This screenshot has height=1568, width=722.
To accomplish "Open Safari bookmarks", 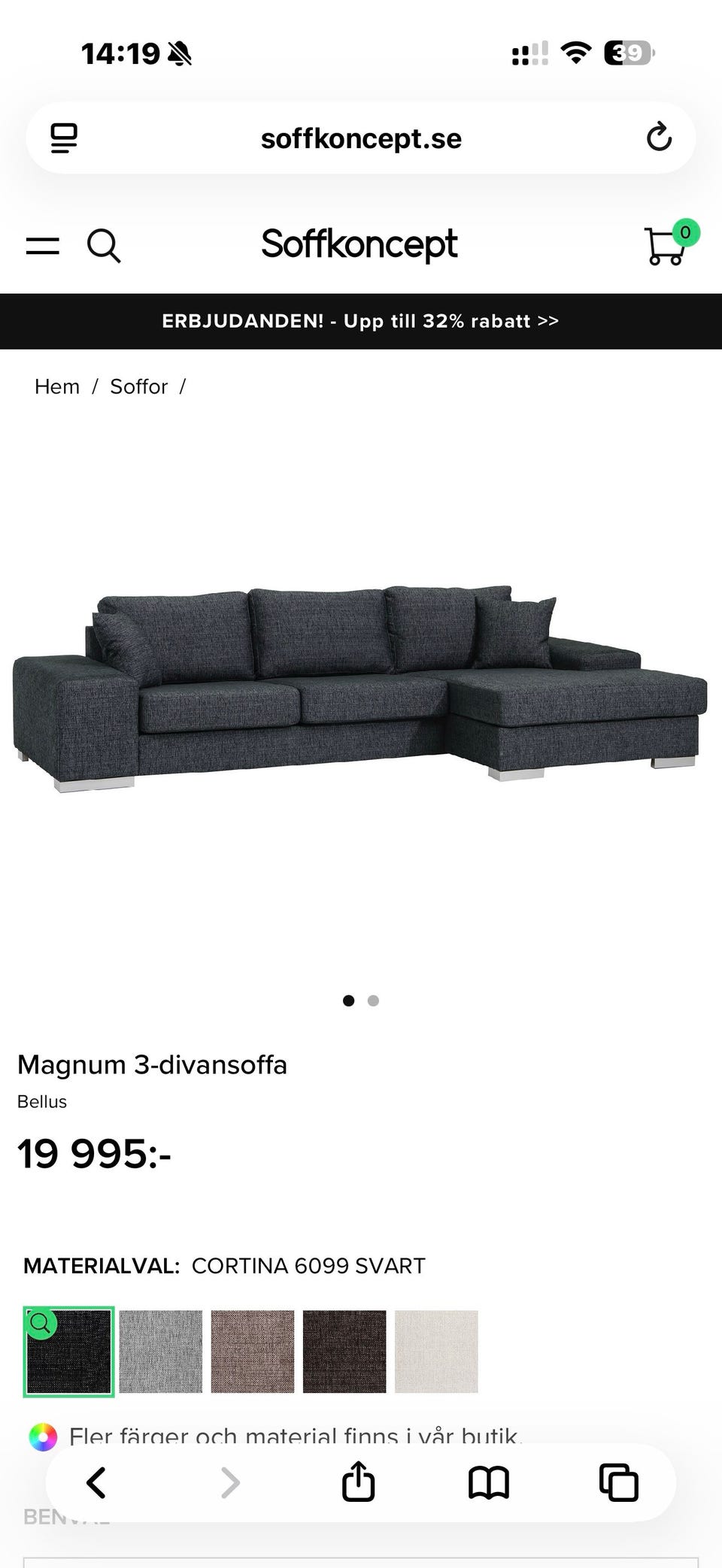I will click(x=488, y=1482).
